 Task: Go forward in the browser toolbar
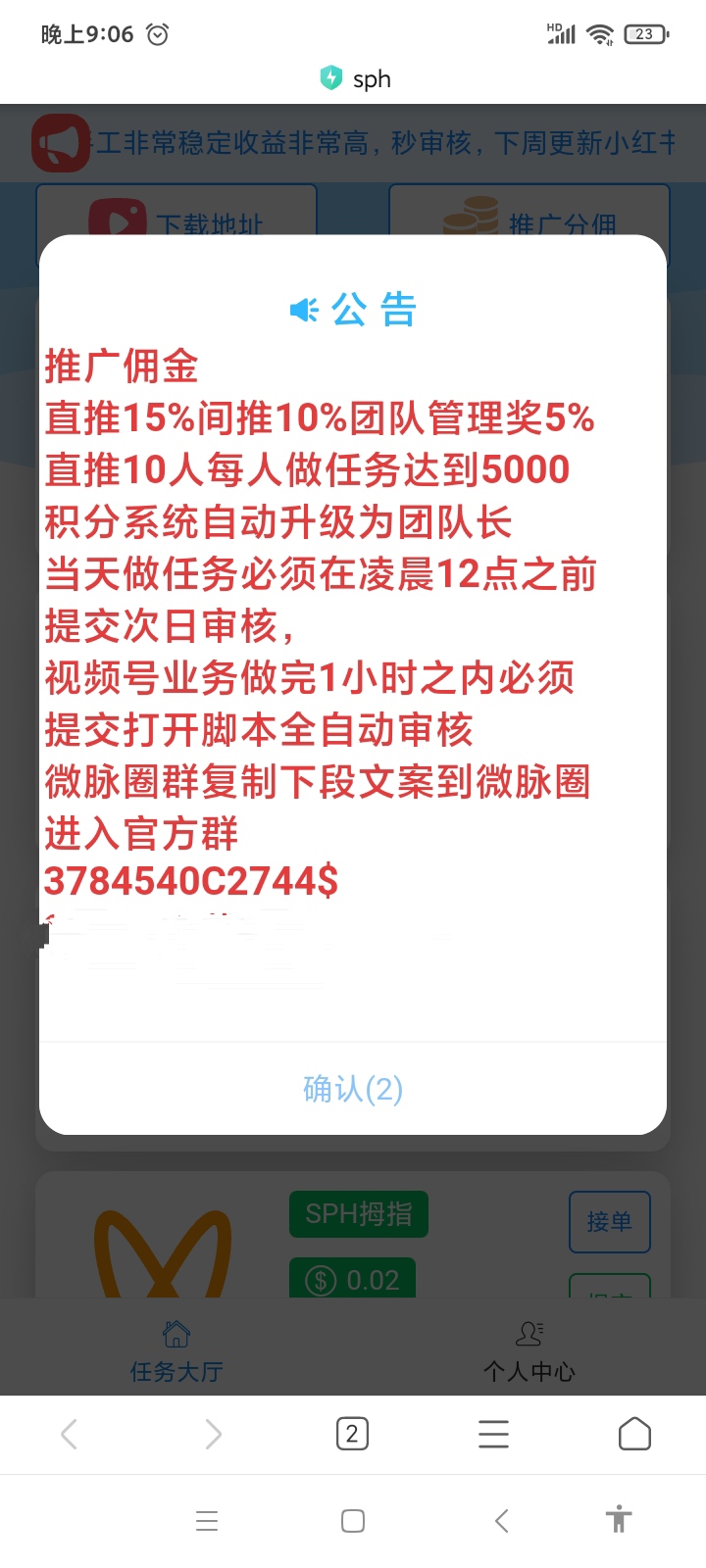point(212,1435)
